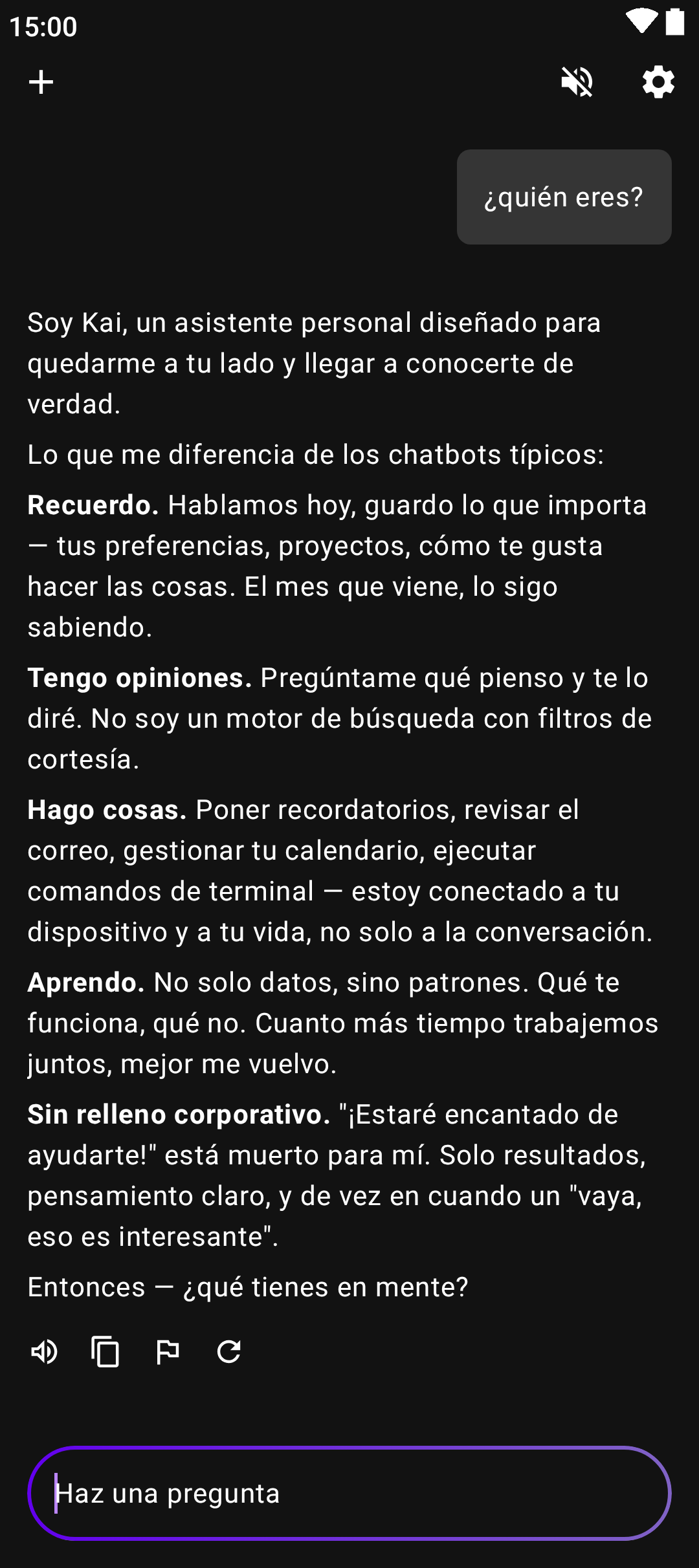Image resolution: width=699 pixels, height=1568 pixels.
Task: Open settings via the gear icon
Action: (x=658, y=82)
